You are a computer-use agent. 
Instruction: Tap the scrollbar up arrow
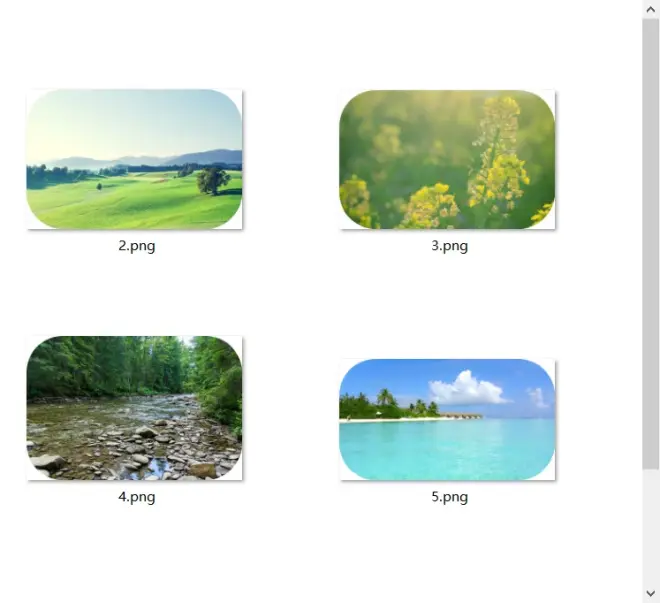[650, 8]
